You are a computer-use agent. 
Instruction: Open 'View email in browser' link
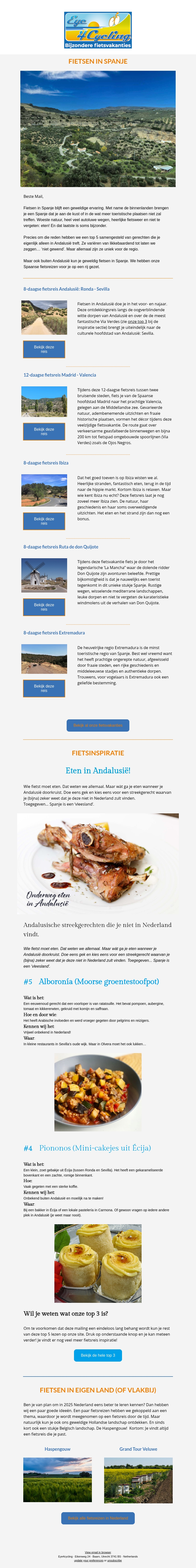point(98,1552)
